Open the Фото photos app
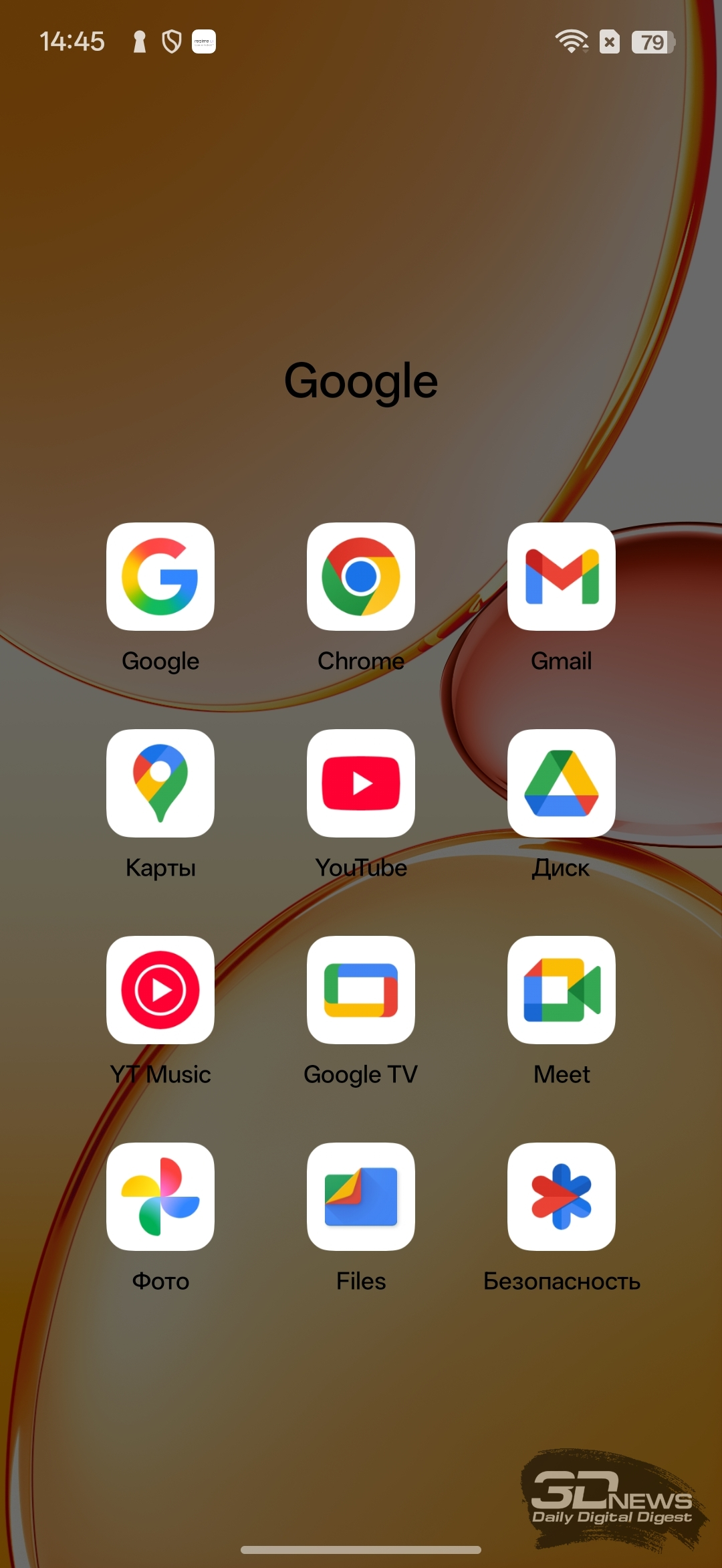722x1568 pixels. tap(160, 1197)
